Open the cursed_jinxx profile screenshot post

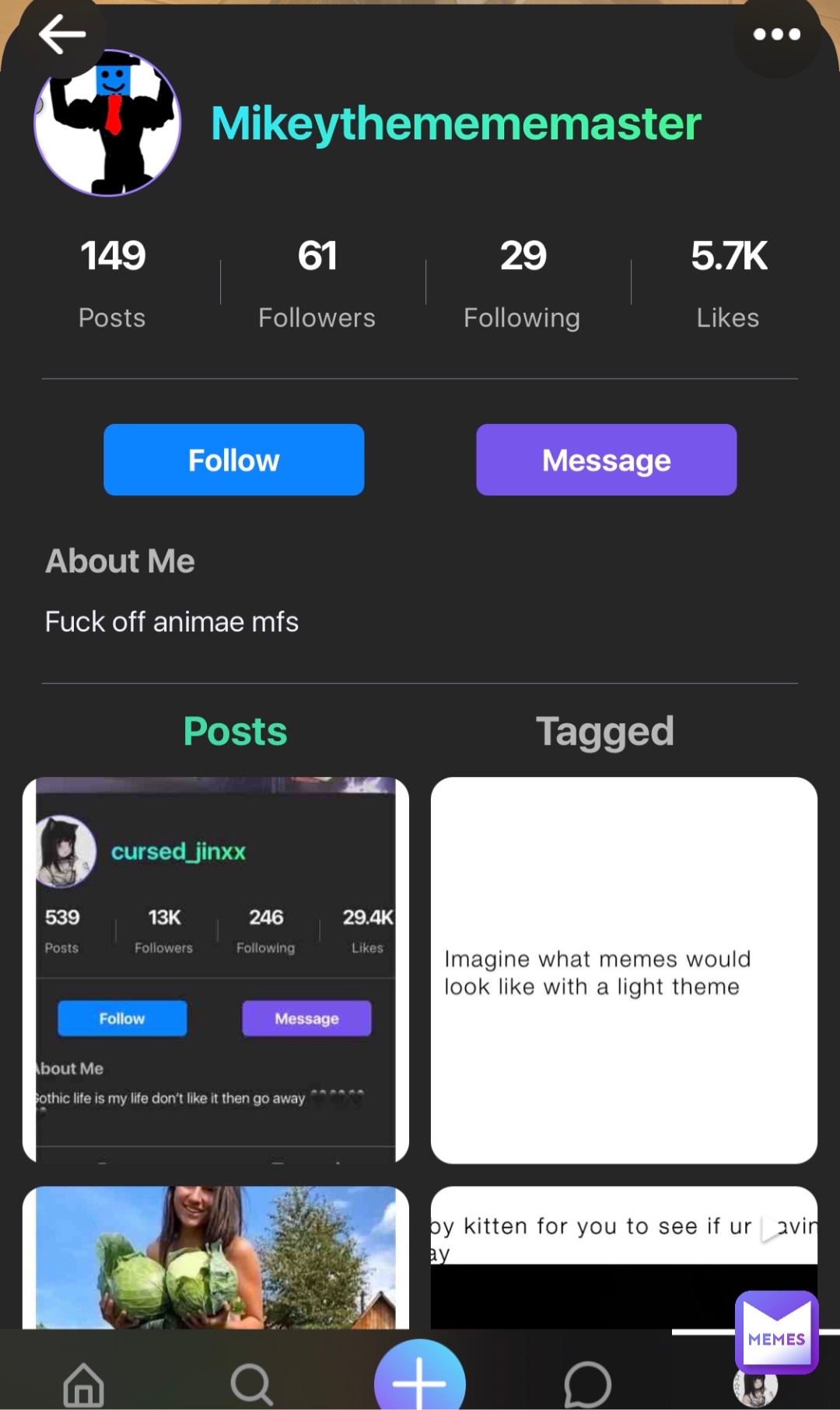click(x=215, y=969)
